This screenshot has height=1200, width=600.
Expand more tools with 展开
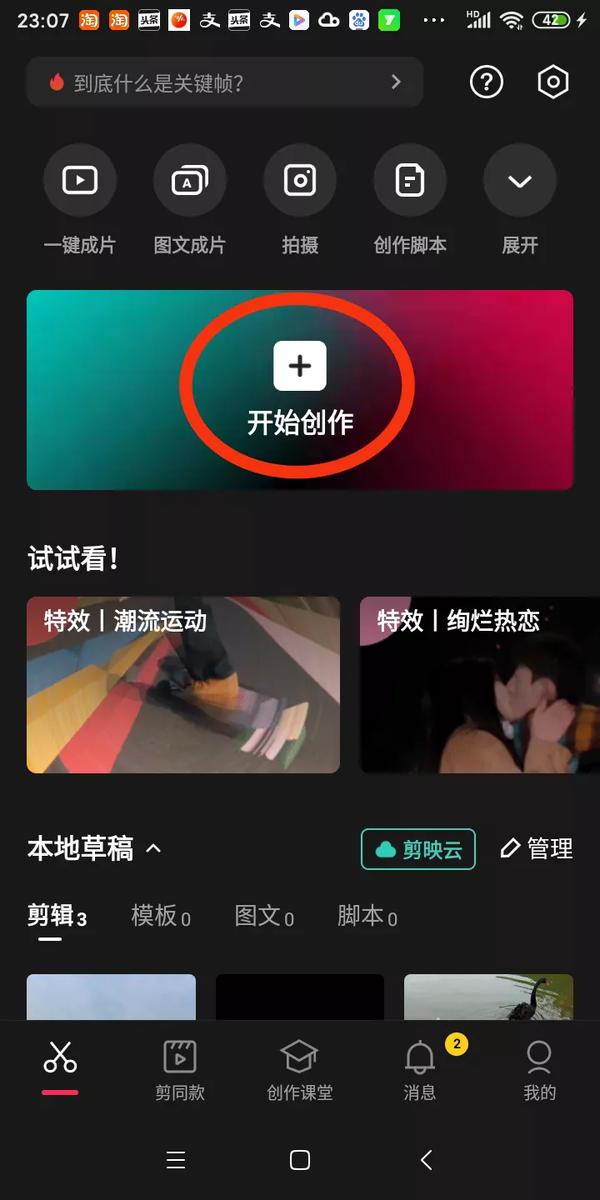(520, 200)
